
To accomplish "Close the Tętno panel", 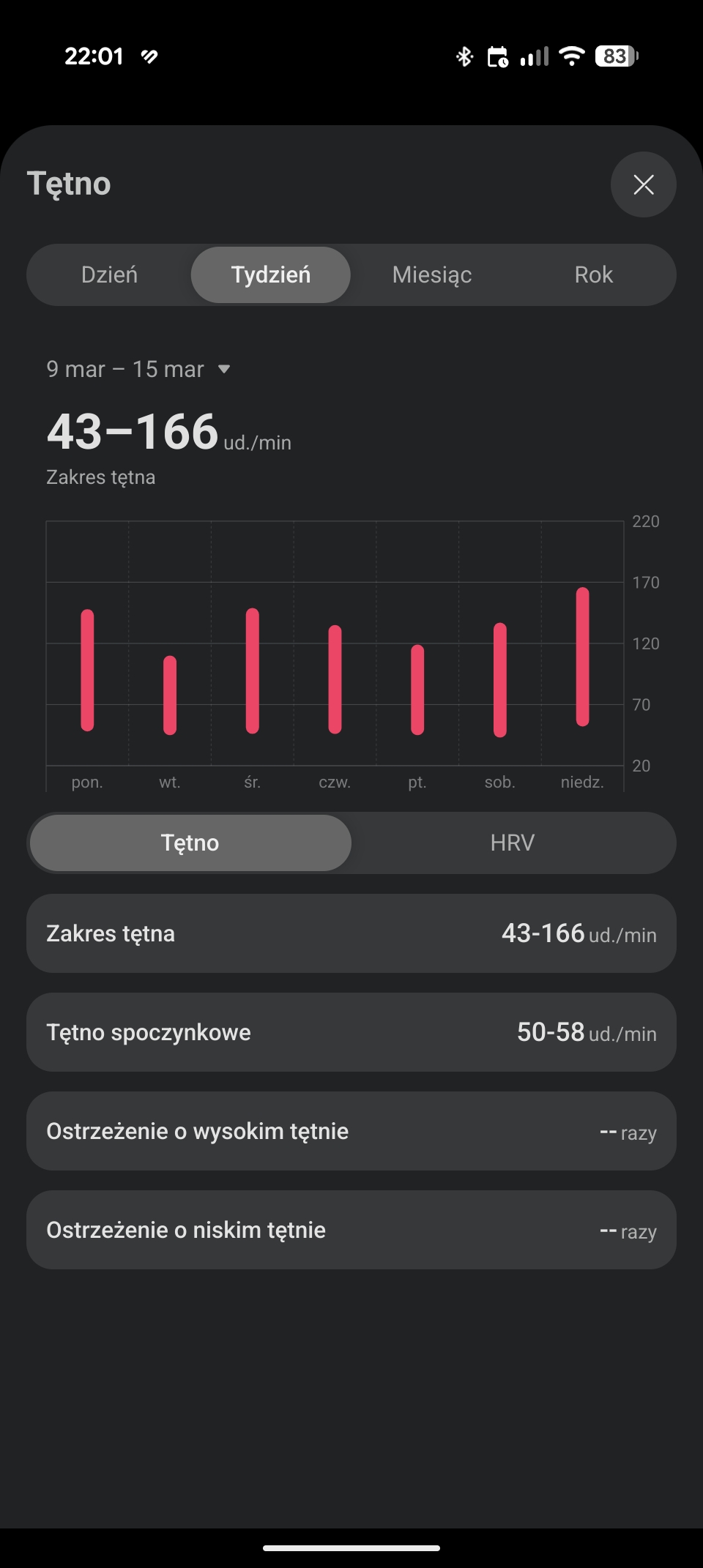I will pos(643,184).
